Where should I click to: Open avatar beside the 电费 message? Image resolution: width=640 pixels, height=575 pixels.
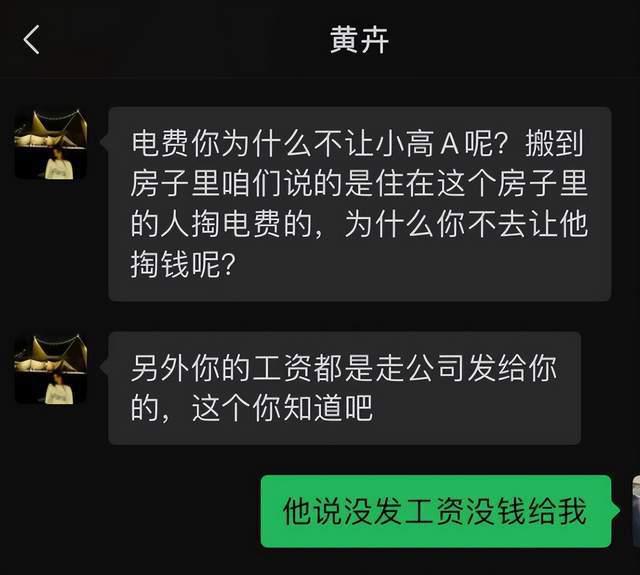click(x=51, y=144)
